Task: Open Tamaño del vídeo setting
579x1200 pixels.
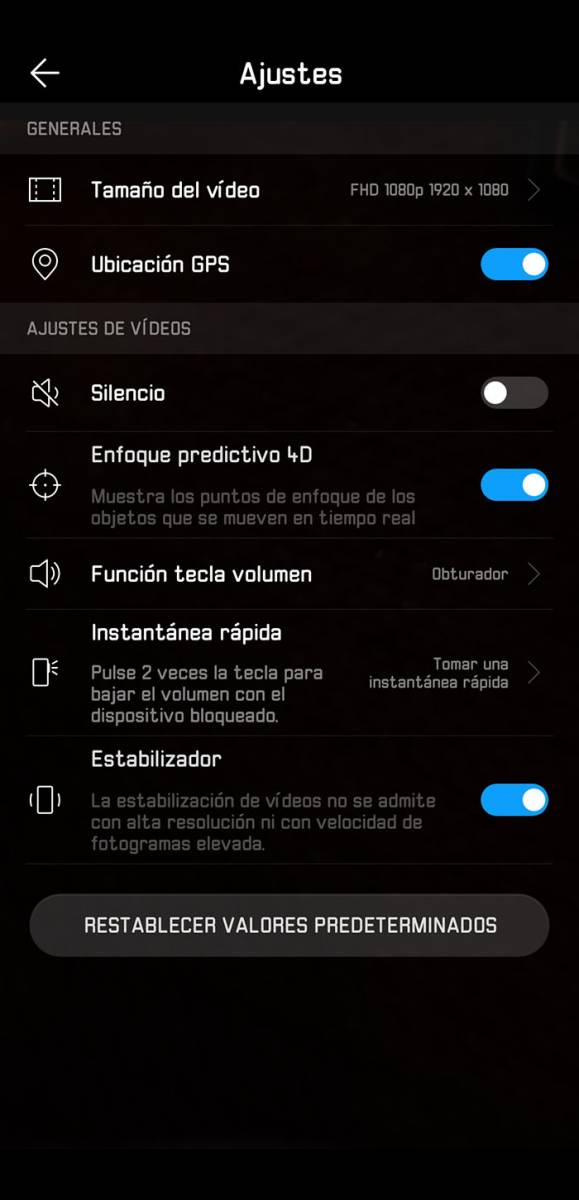Action: [x=289, y=190]
